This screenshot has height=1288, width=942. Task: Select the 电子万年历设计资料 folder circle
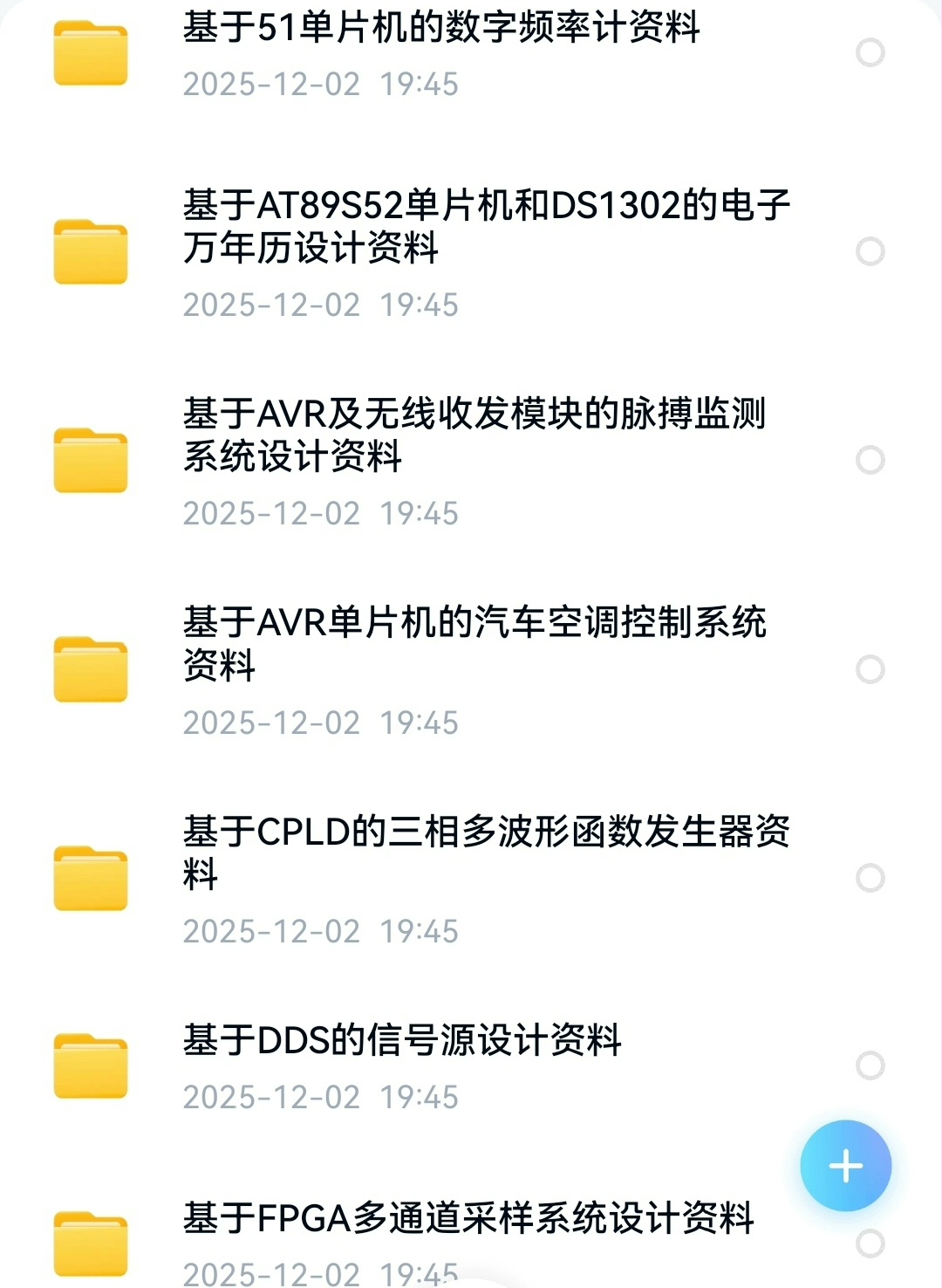[870, 251]
